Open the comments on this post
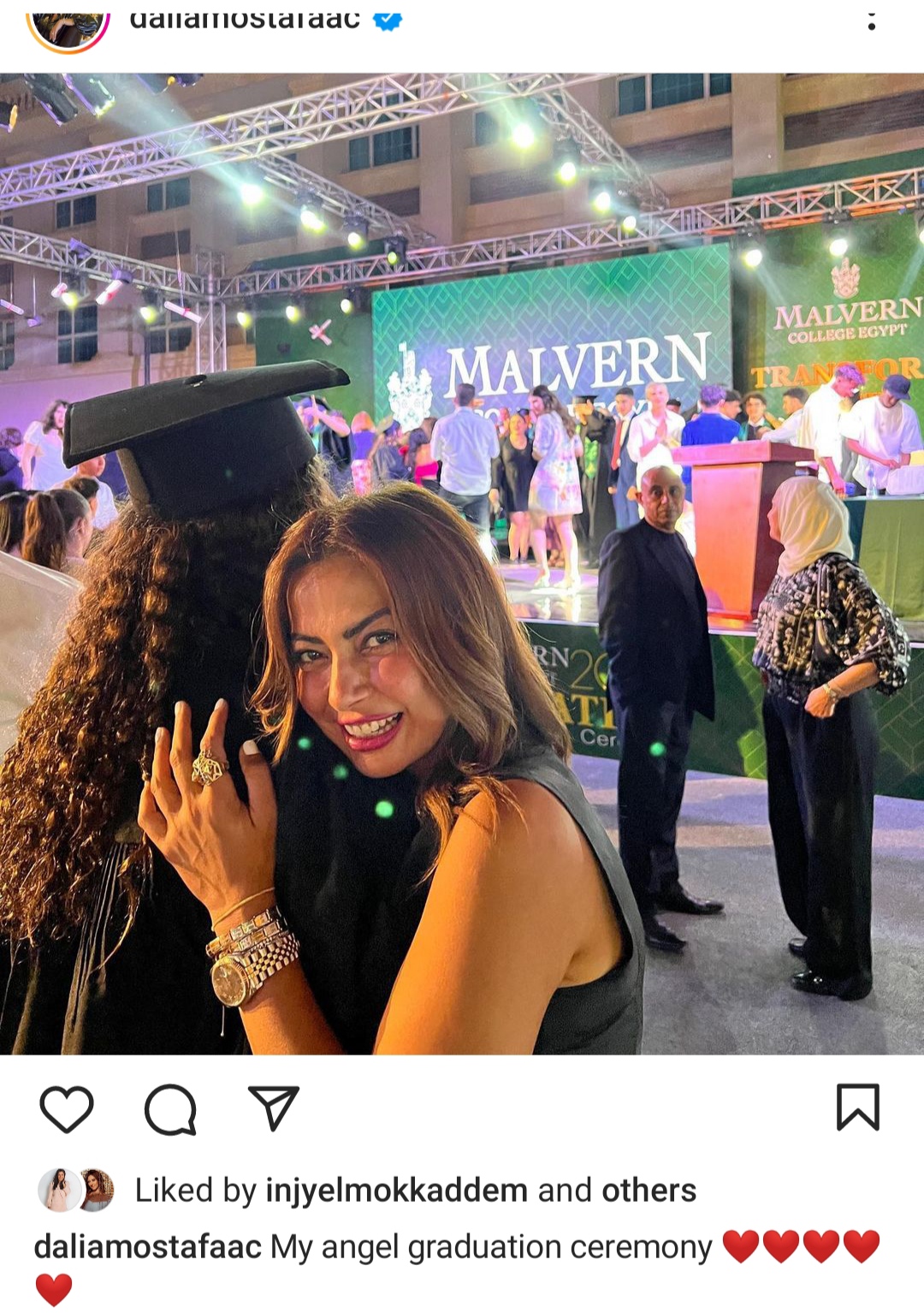 pos(170,1109)
